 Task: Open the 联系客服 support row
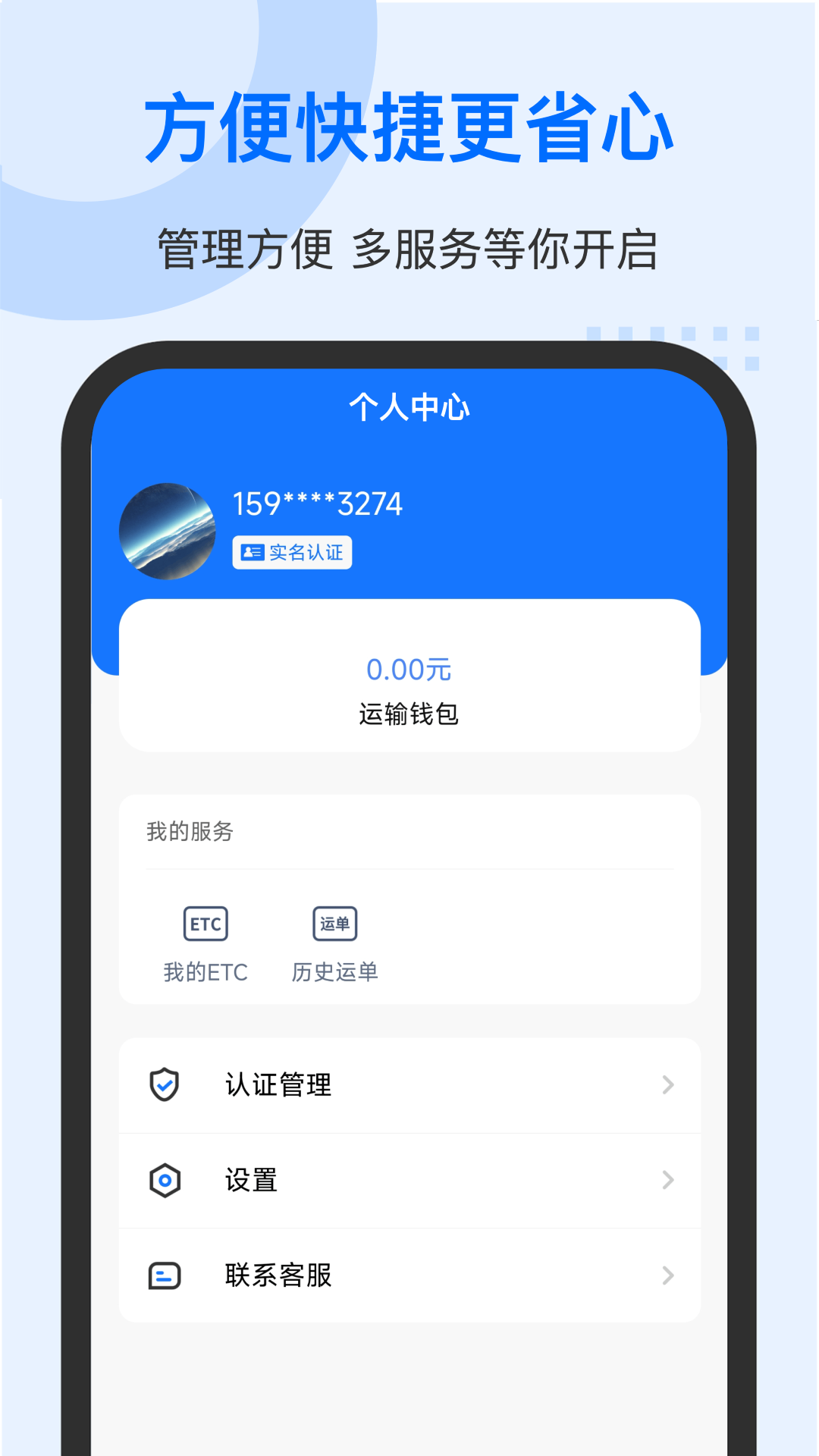[x=278, y=1275]
